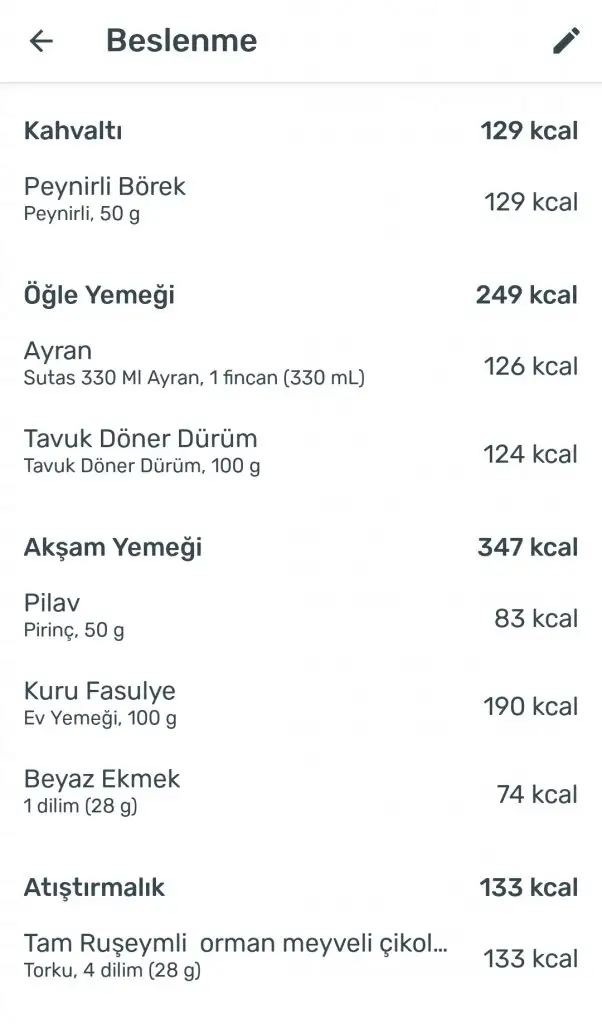Open the Tam Ruşeymli snack entry
The width and height of the screenshot is (602, 1024).
click(x=300, y=956)
